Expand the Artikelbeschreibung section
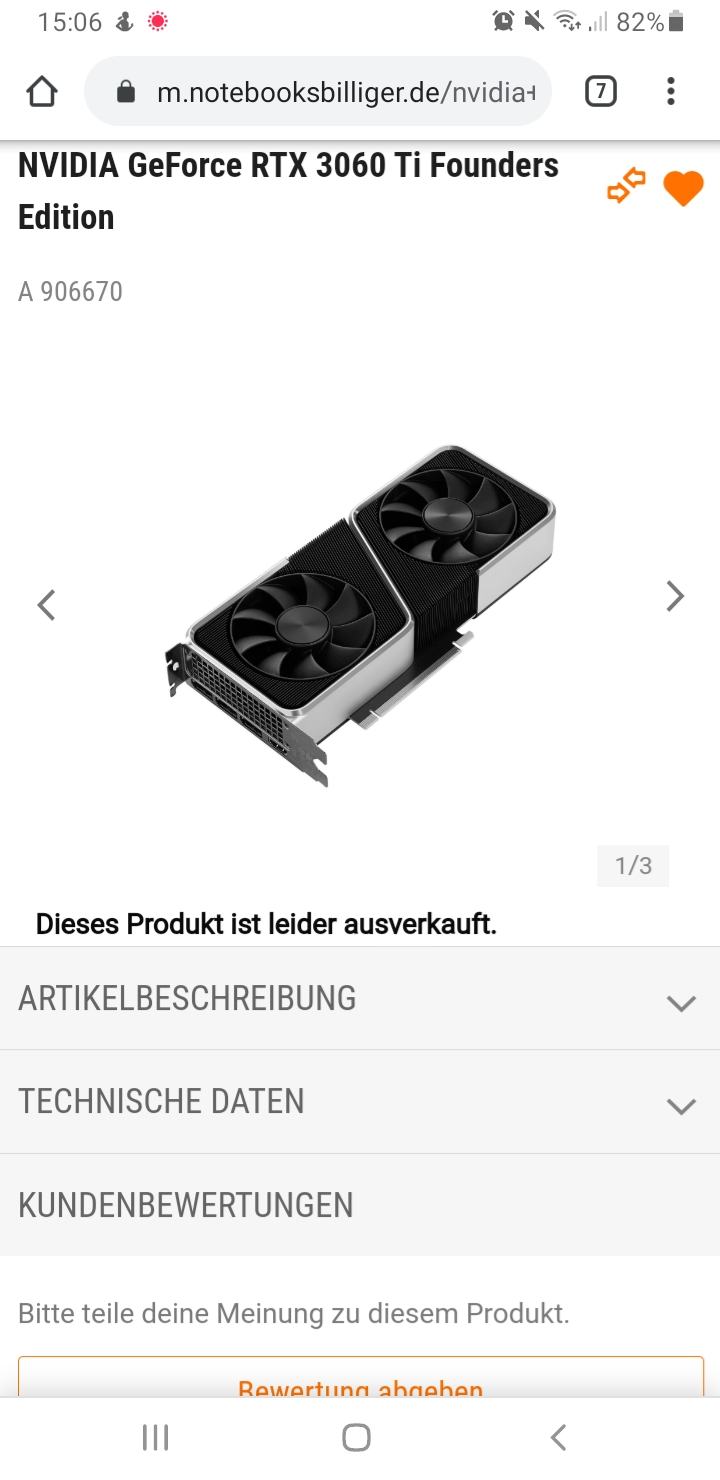Viewport: 720px width, 1480px height. (360, 998)
